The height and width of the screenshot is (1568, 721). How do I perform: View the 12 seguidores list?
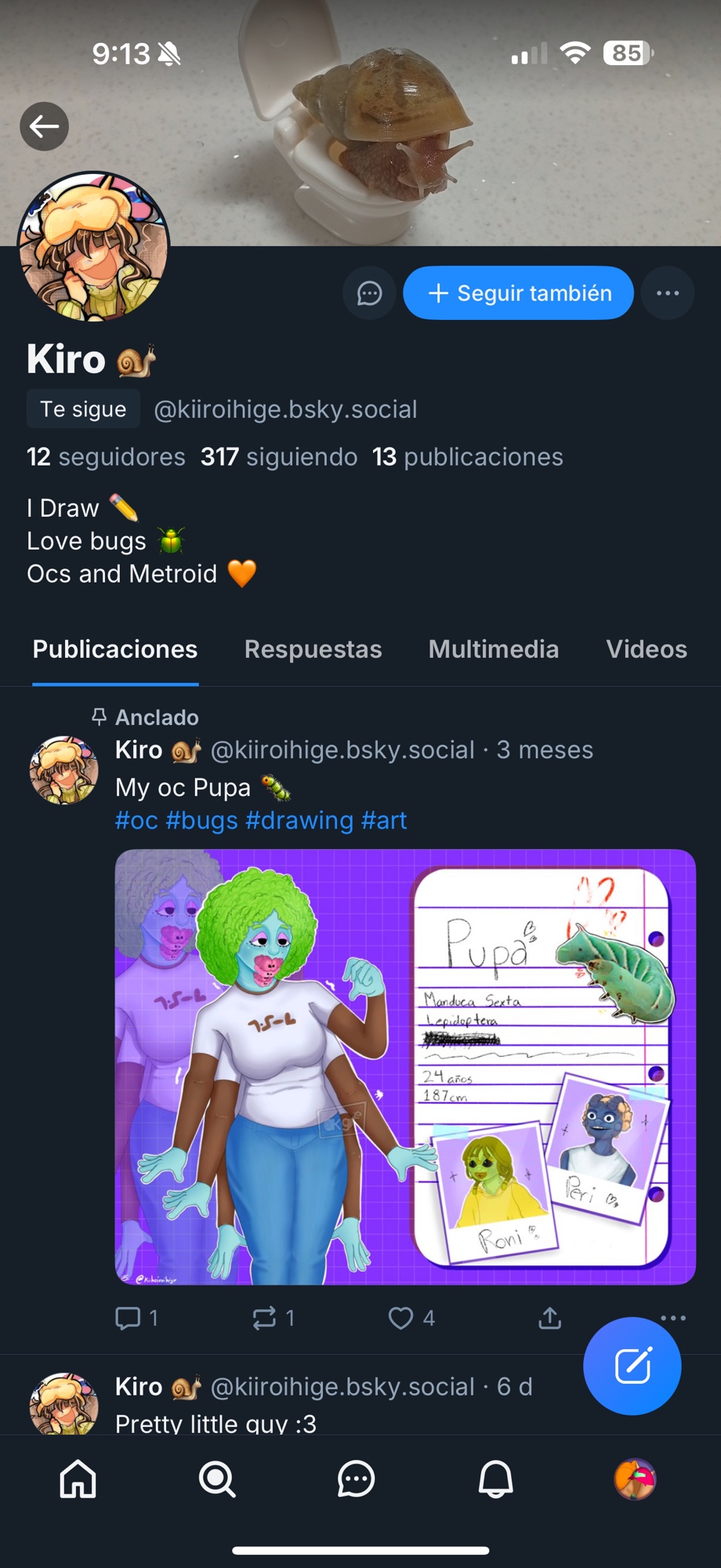106,457
